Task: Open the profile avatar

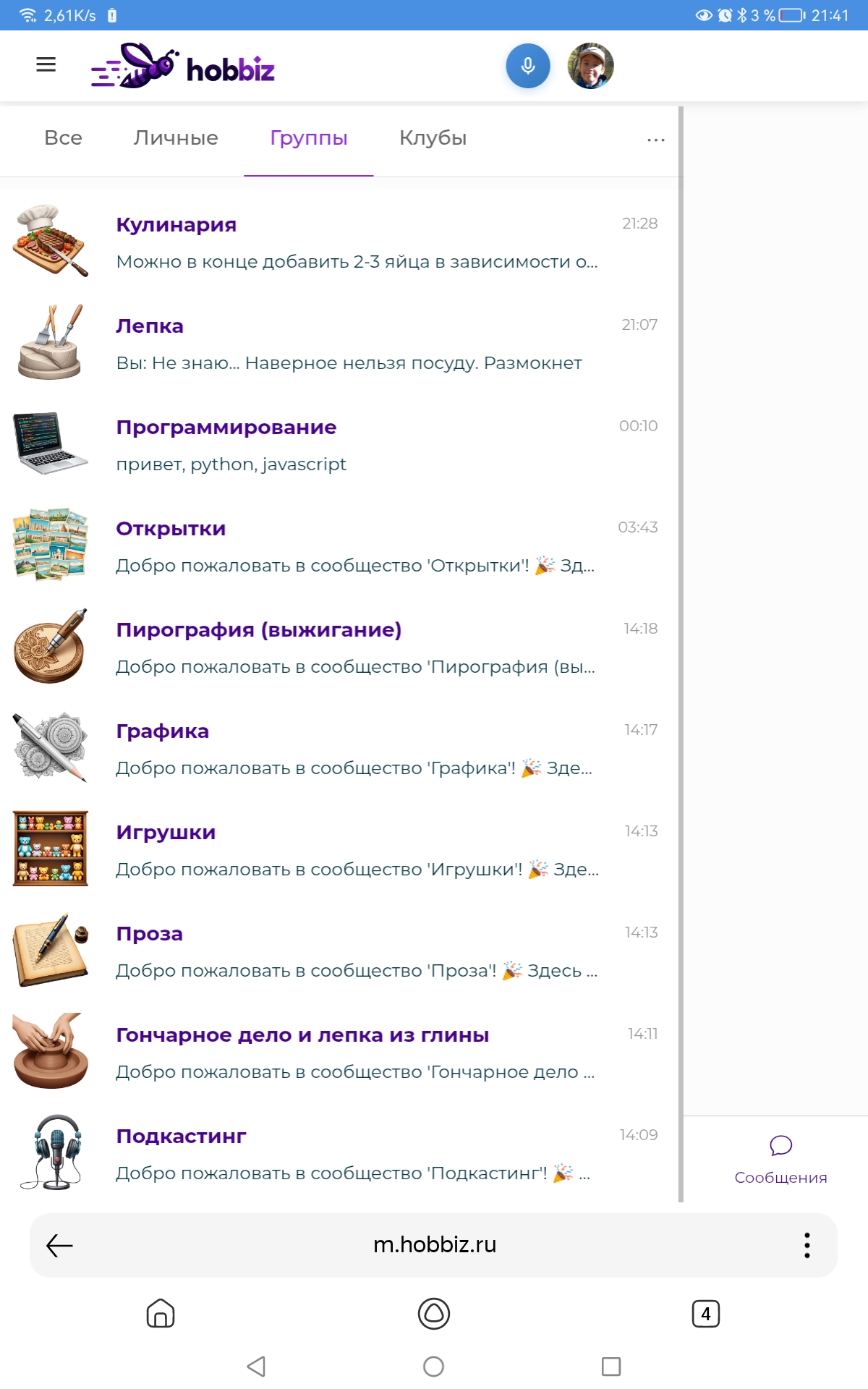Action: (590, 66)
